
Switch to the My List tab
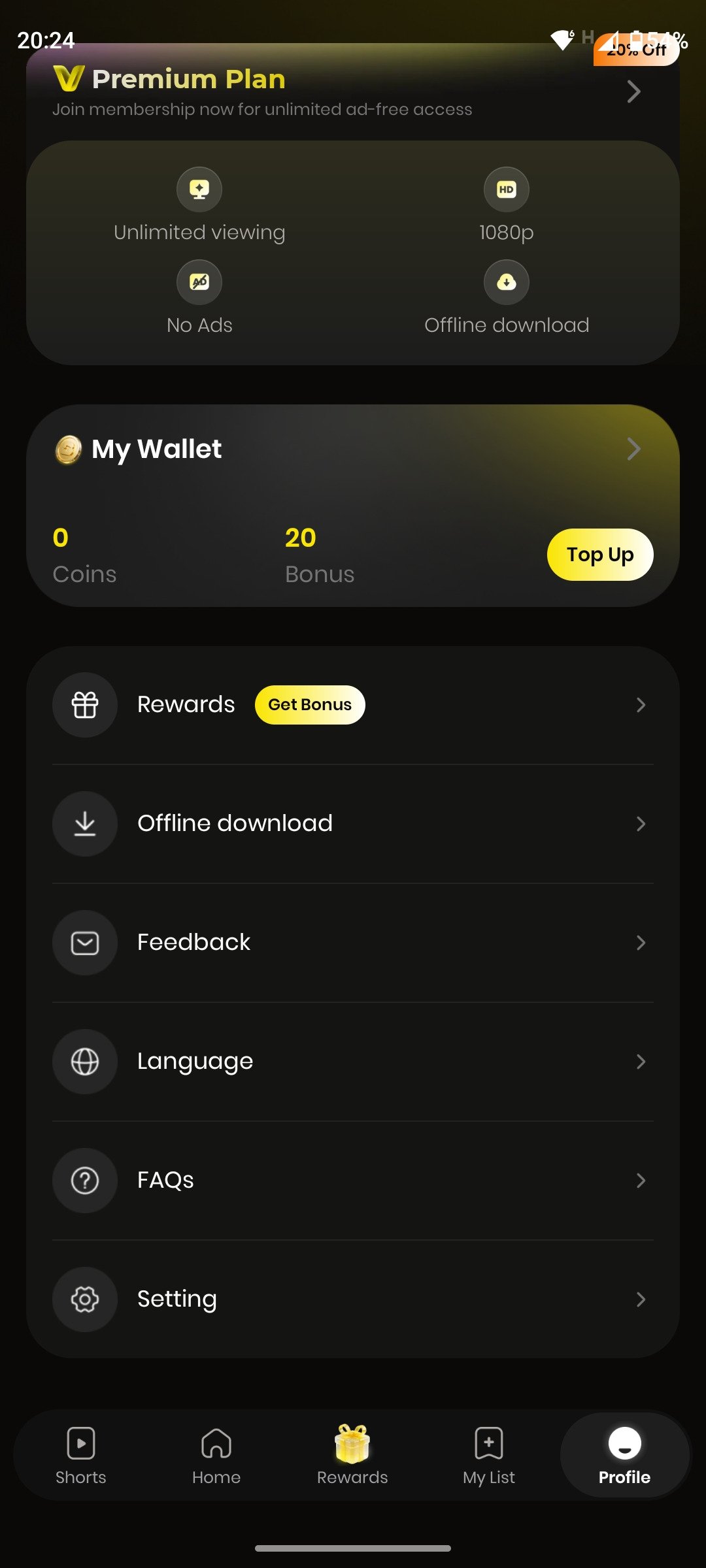[489, 1456]
